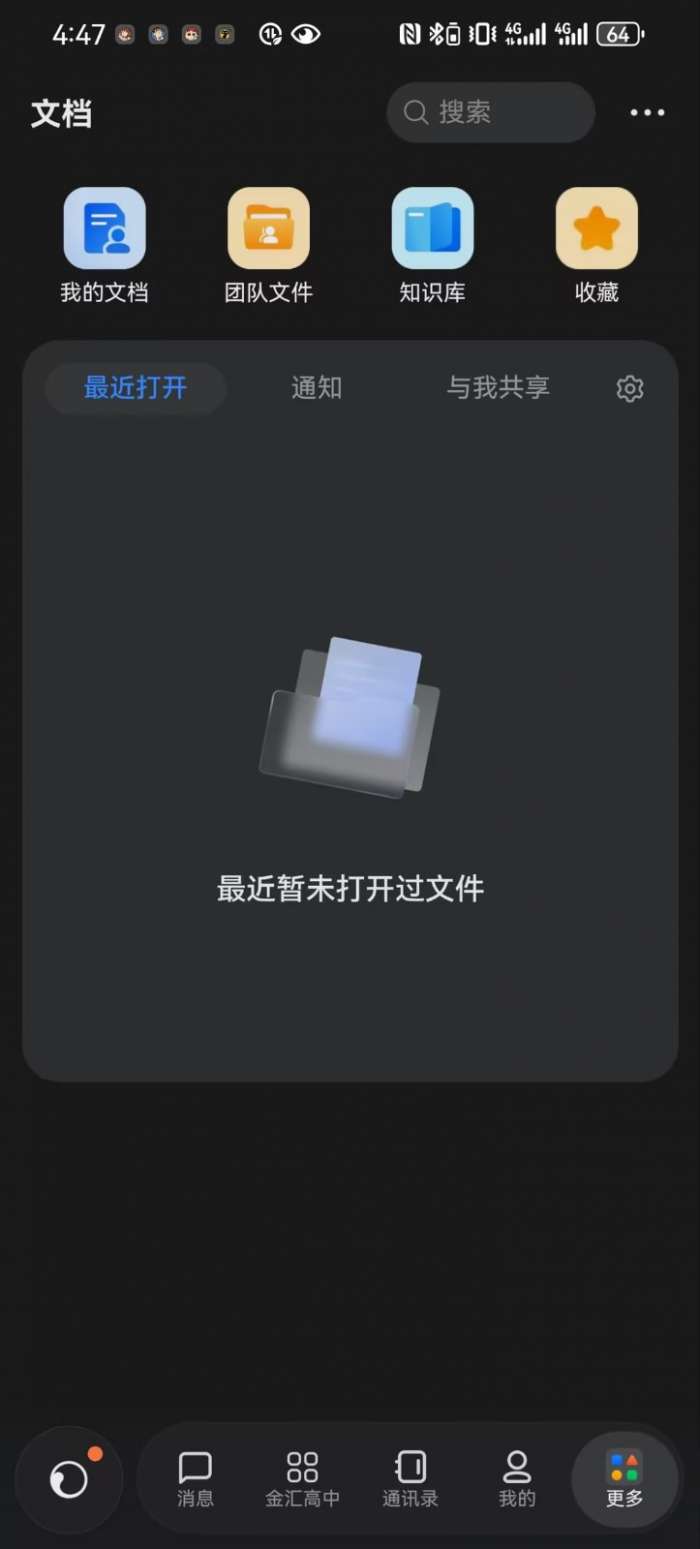Screen dimensions: 700x1549
Task: Tap the round assistant button with orange dot
Action: coord(69,1479)
